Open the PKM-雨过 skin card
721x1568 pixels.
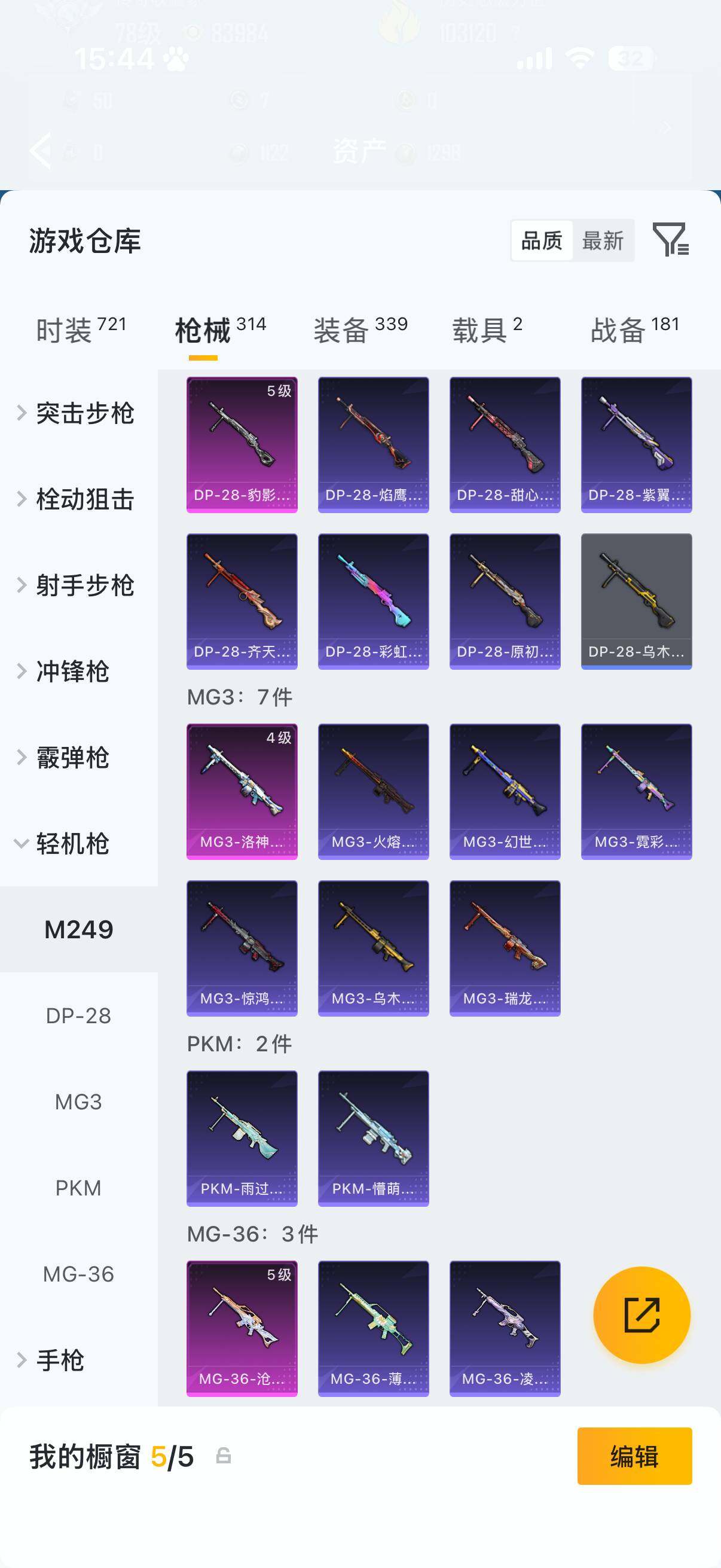point(242,1138)
